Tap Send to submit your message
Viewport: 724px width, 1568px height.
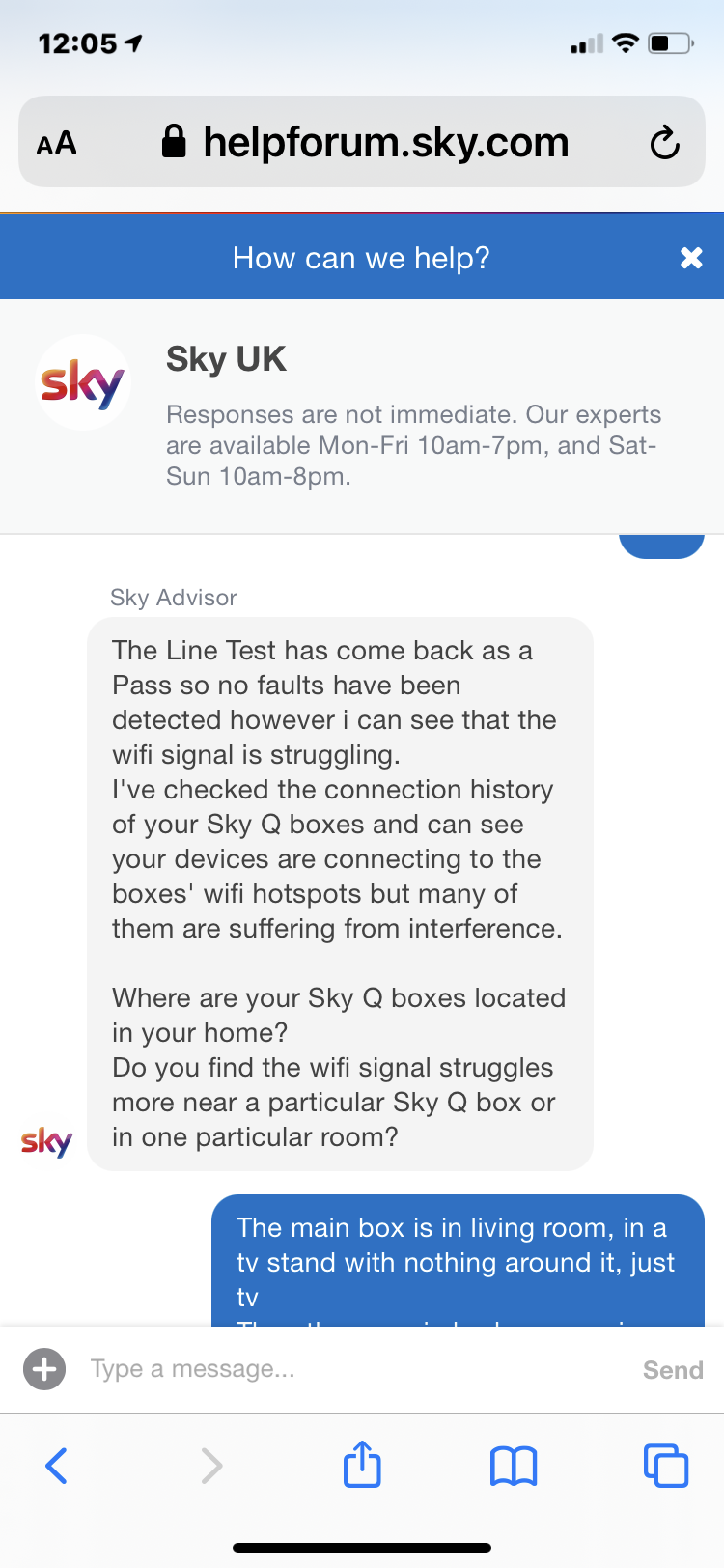click(672, 1368)
